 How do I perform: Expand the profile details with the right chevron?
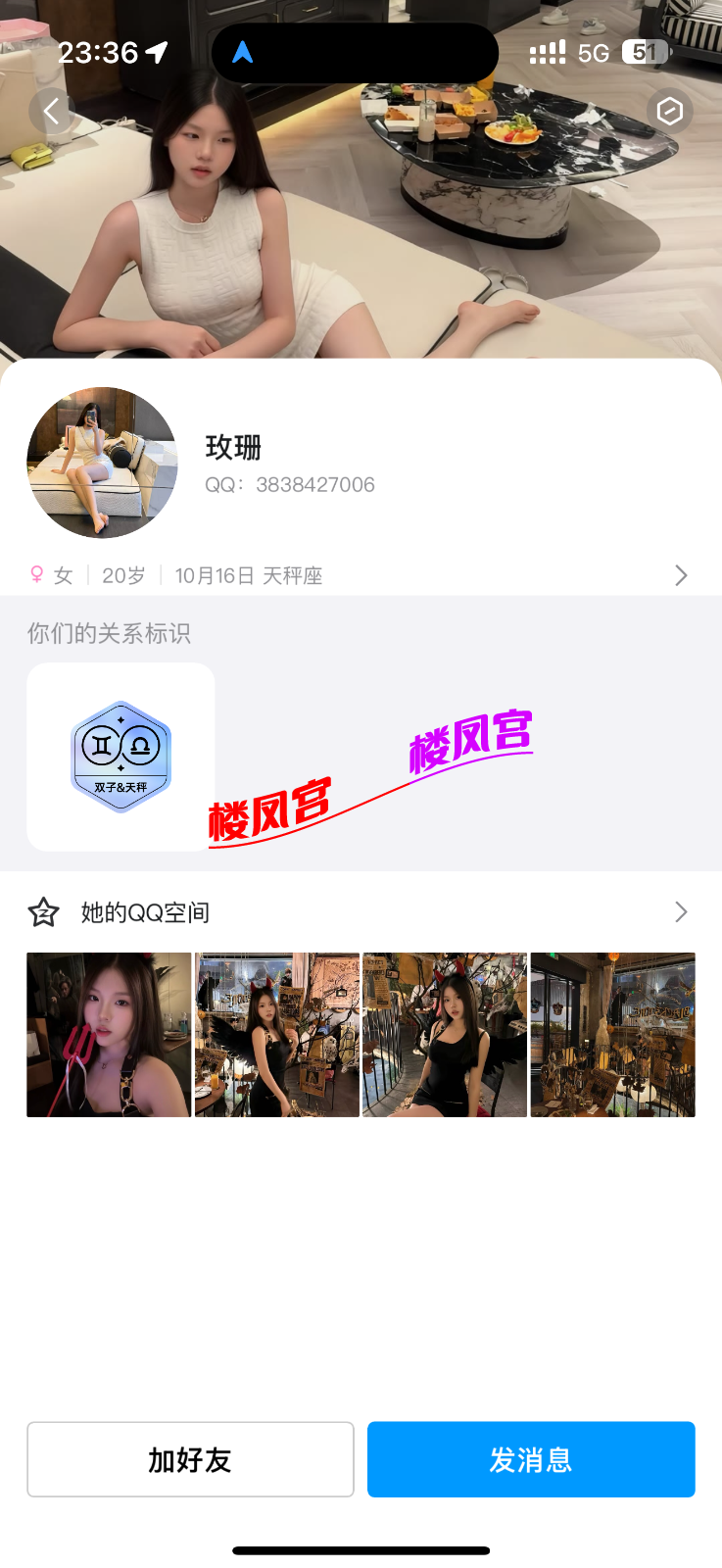(x=681, y=575)
